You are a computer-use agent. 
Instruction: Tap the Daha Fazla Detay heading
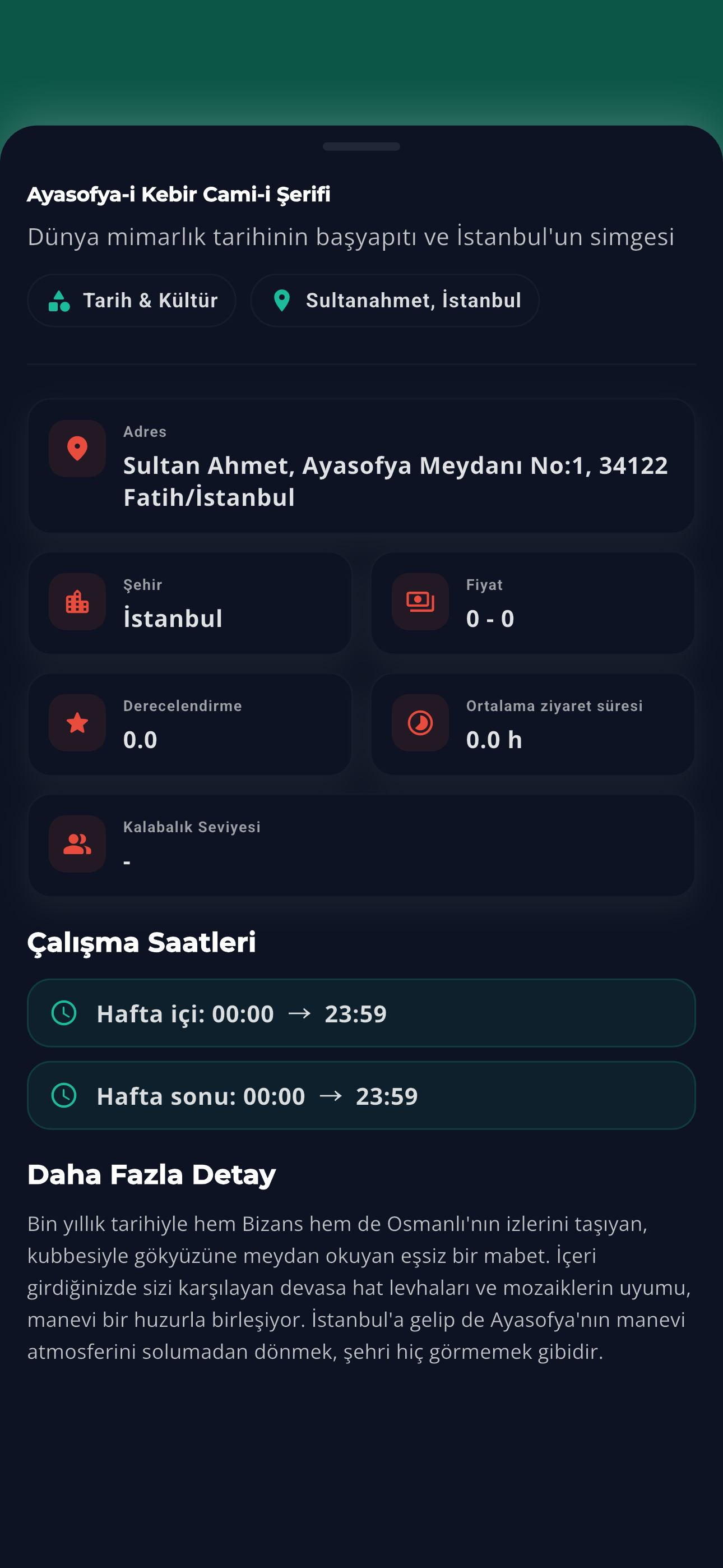151,1175
